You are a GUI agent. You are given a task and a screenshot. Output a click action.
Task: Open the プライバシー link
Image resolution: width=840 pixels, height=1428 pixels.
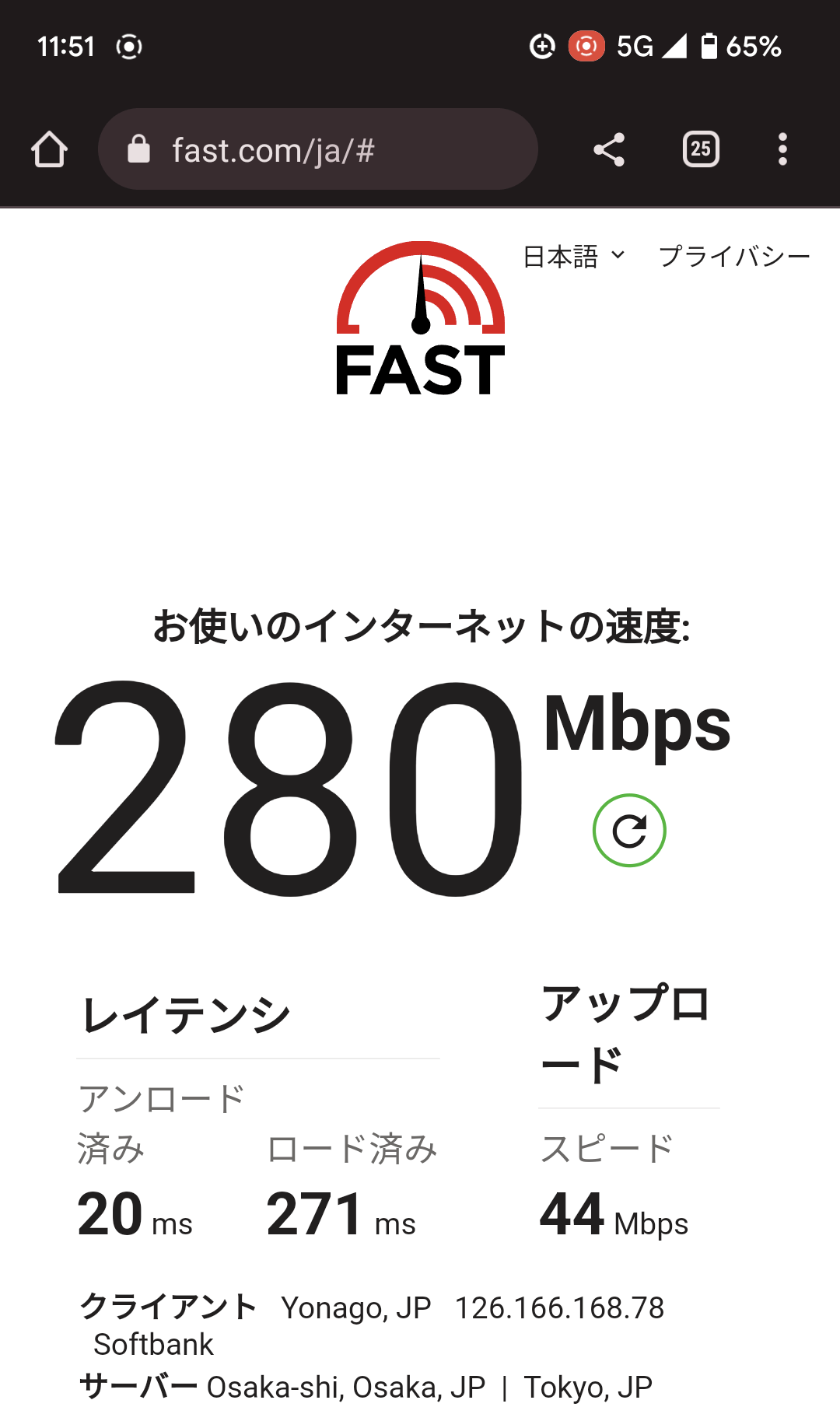(734, 256)
